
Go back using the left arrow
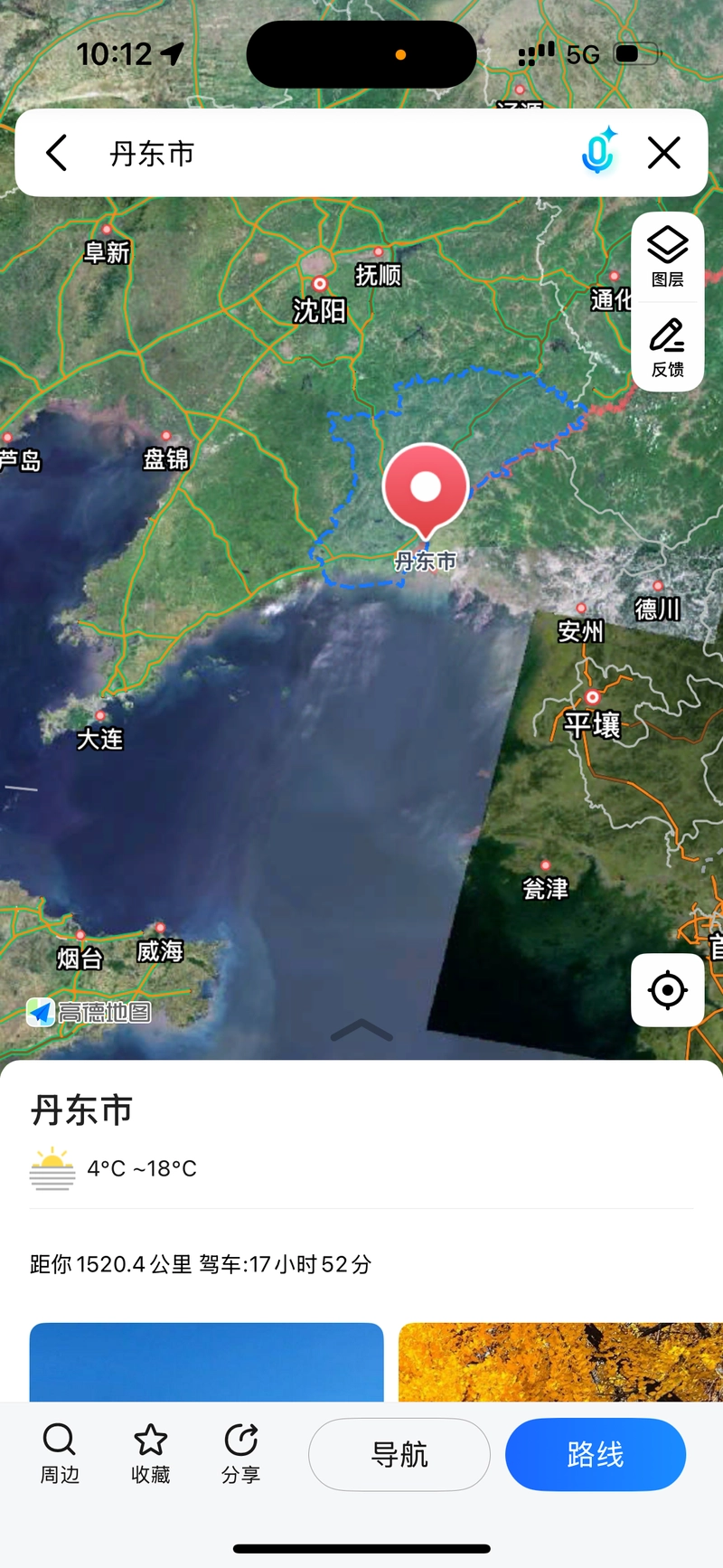click(57, 153)
